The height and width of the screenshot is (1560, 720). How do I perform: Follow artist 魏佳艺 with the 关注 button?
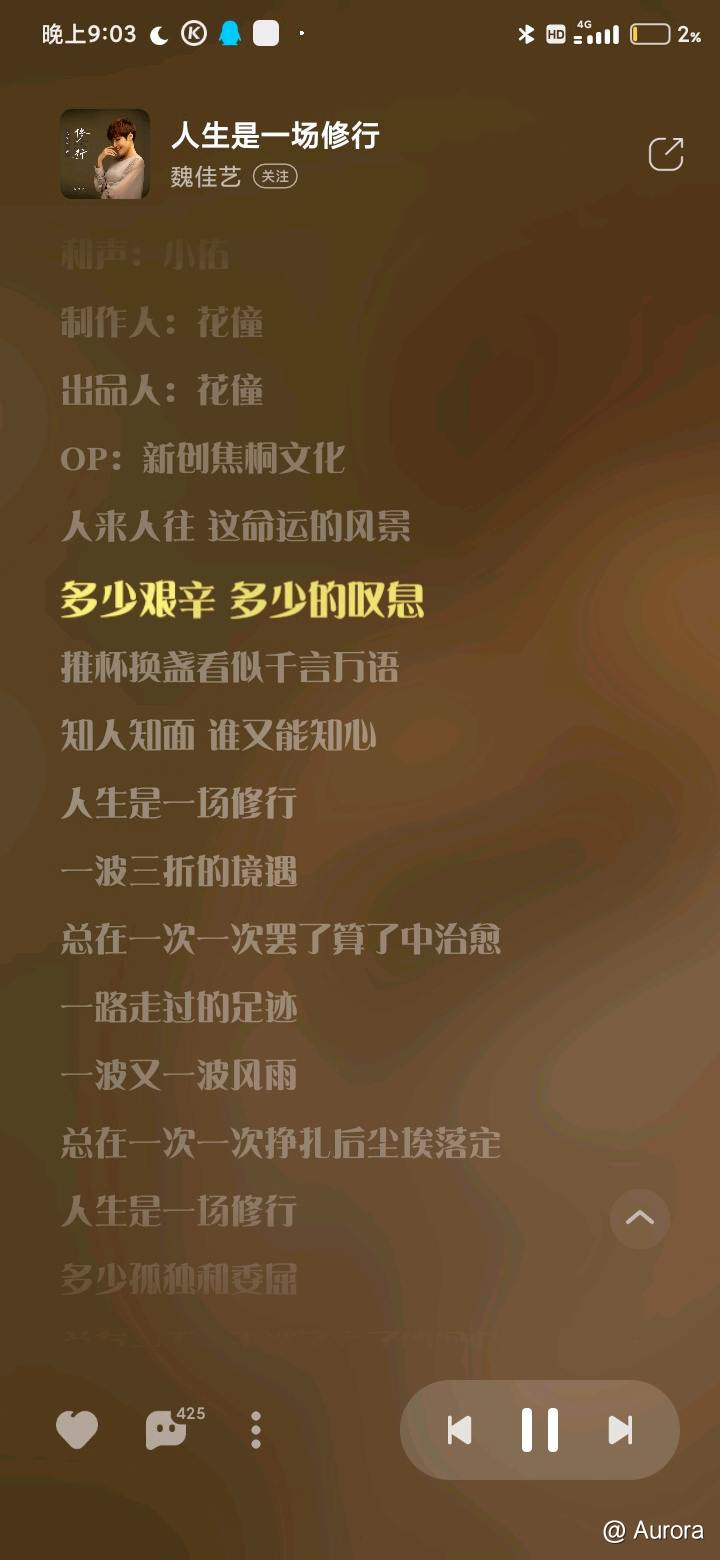tap(275, 177)
